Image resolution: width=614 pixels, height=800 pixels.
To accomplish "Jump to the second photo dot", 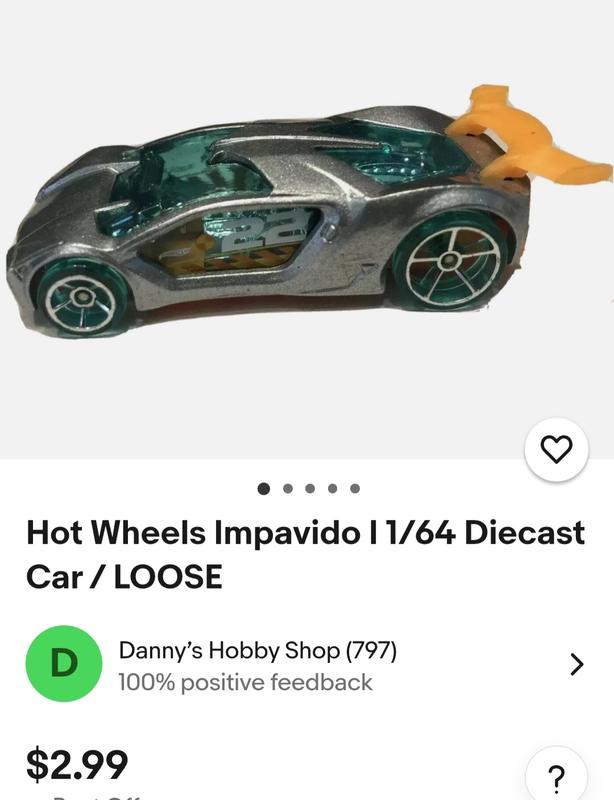I will point(287,489).
